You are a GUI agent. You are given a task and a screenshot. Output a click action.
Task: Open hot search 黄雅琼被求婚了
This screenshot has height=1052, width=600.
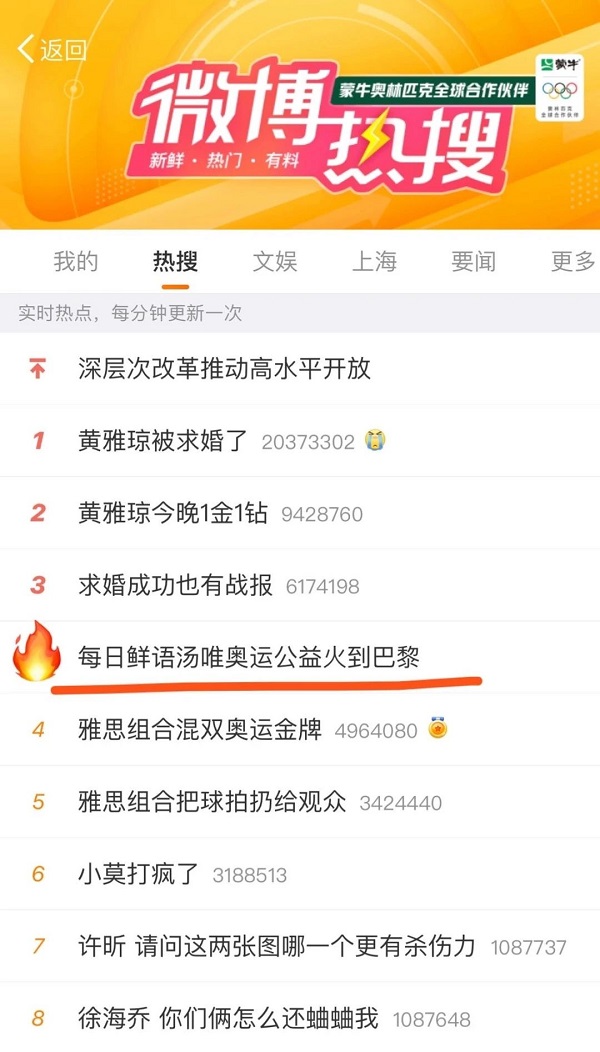coord(300,441)
